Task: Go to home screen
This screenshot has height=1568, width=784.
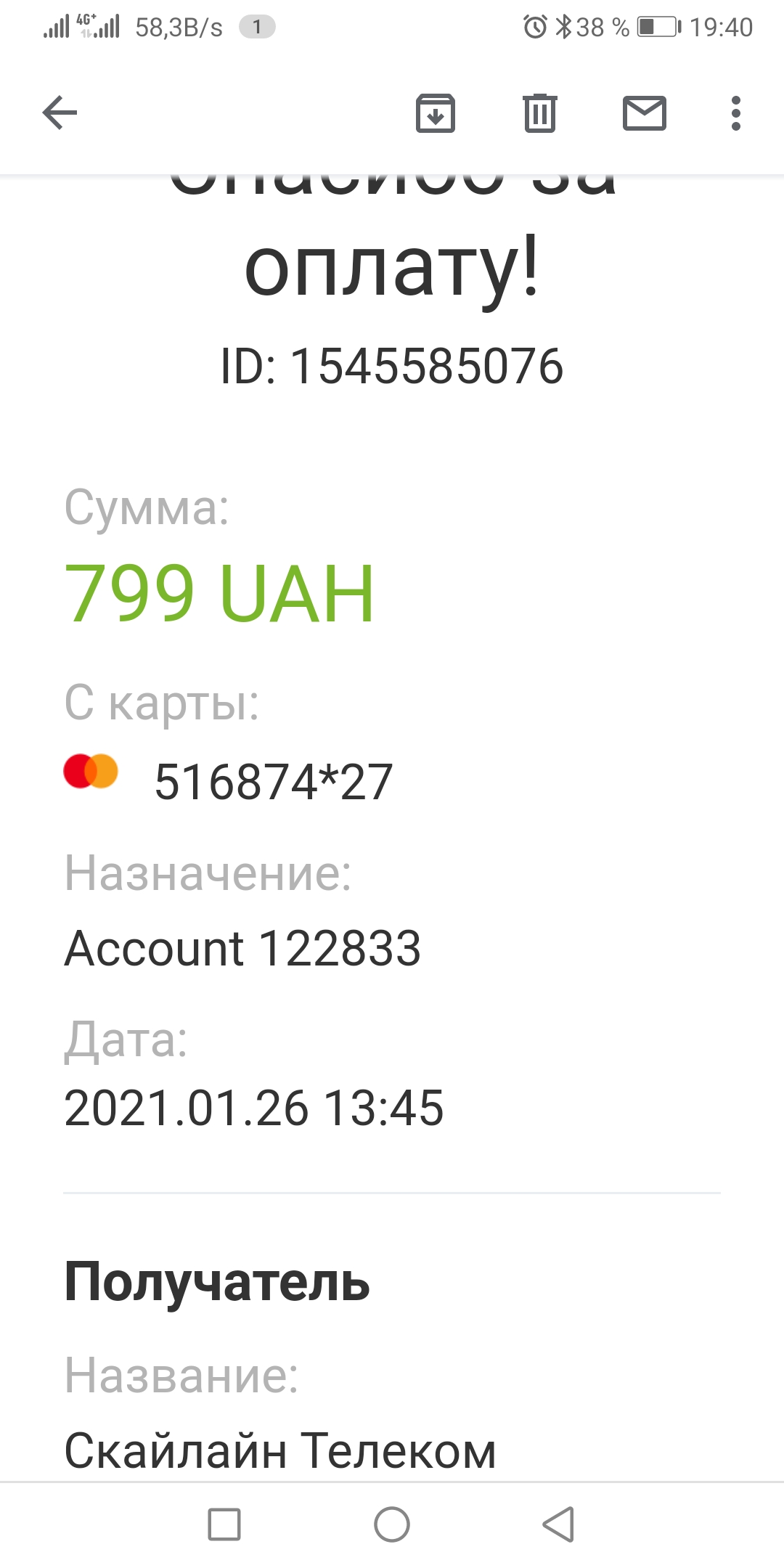Action: (392, 1524)
